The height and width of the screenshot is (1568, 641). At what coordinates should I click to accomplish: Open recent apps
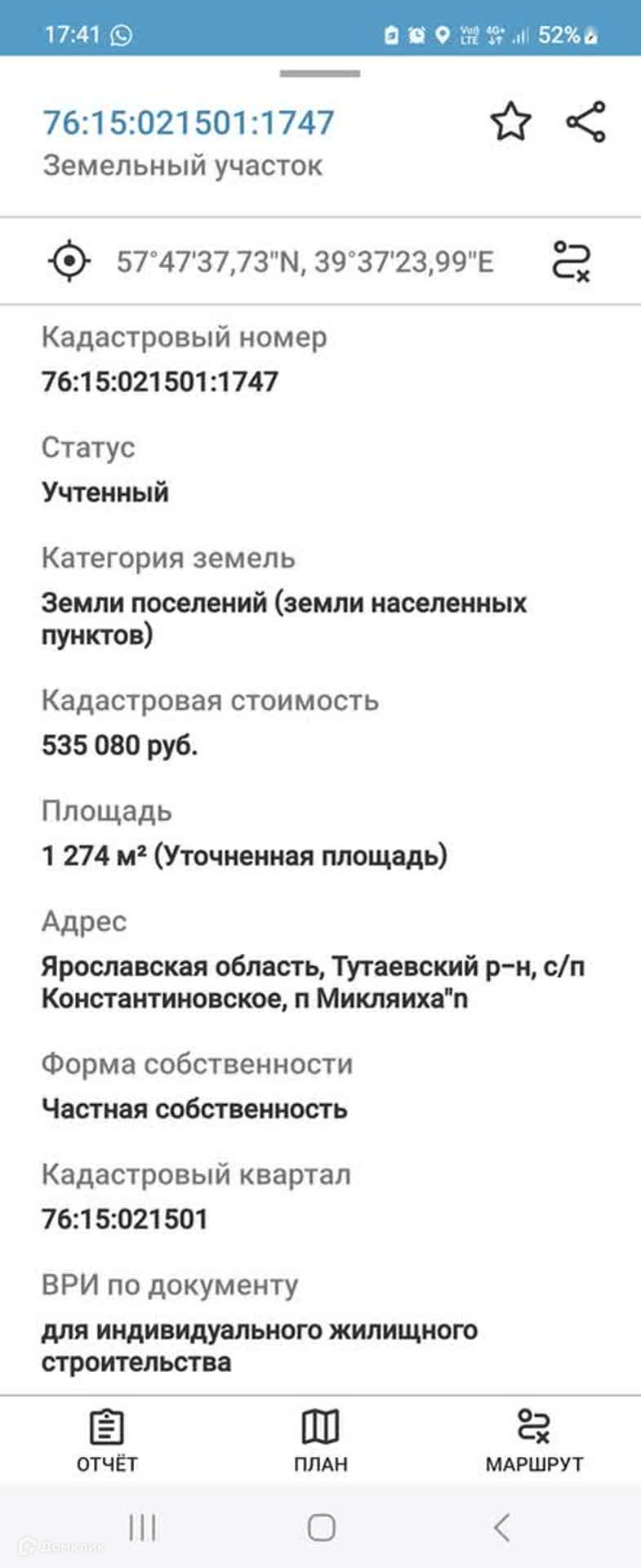point(143,1527)
